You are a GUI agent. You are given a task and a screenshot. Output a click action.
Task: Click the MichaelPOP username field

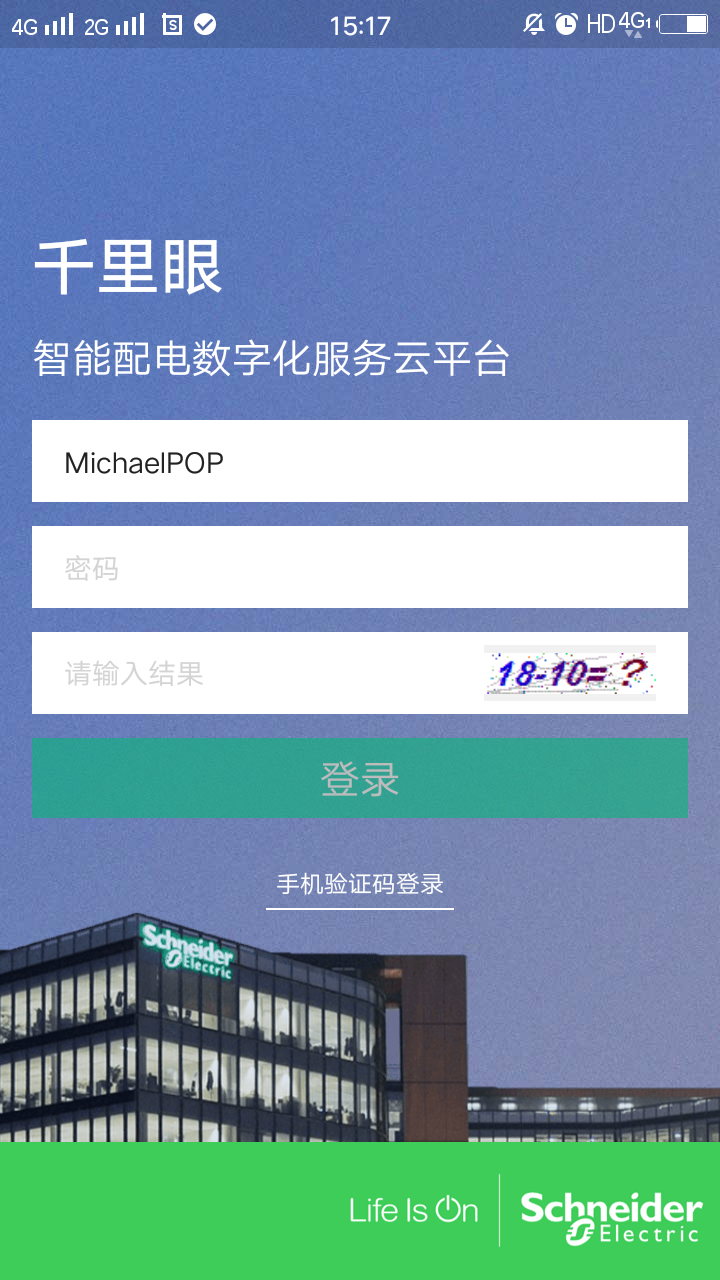[360, 461]
